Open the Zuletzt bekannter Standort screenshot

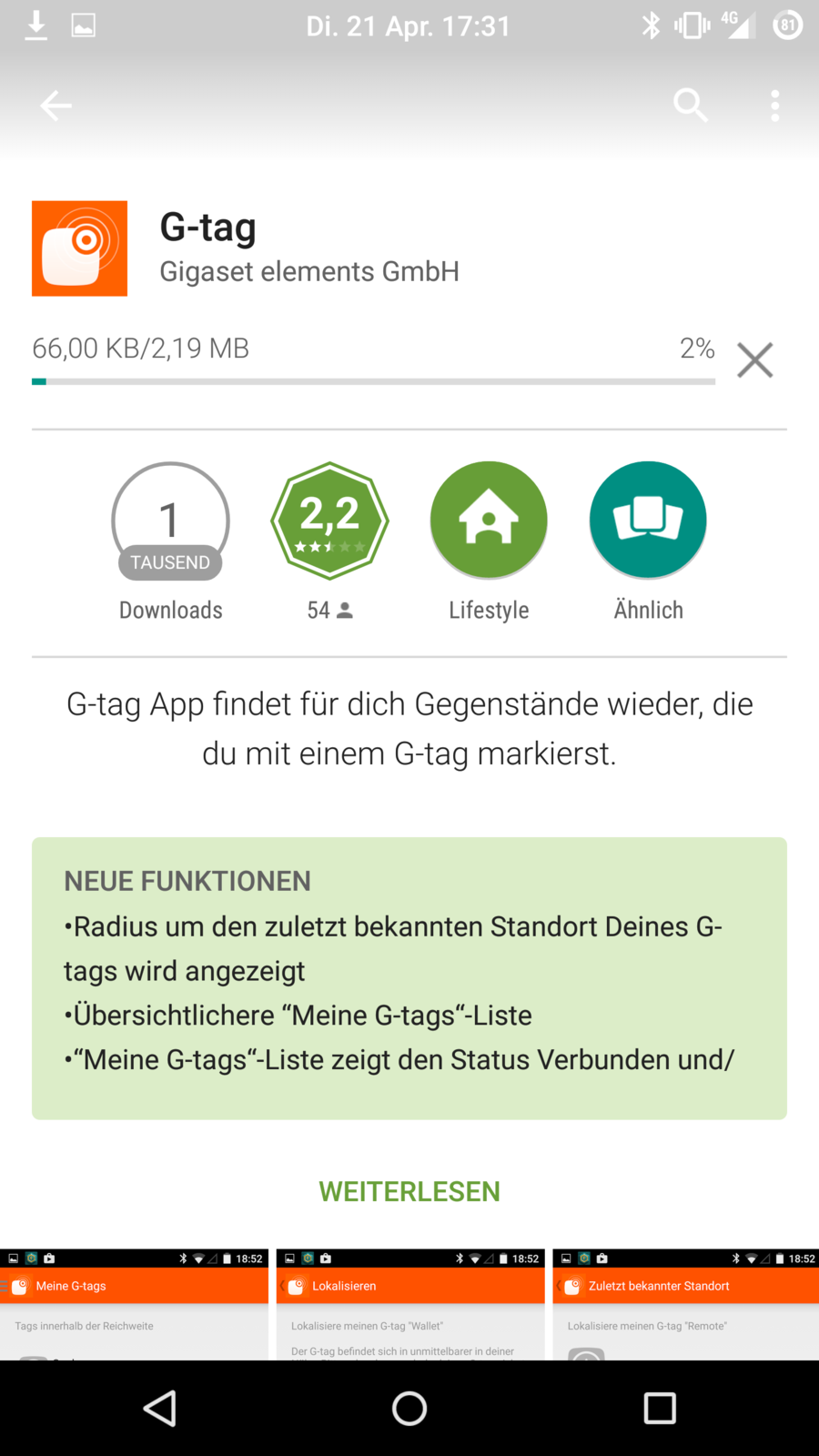click(x=685, y=1306)
